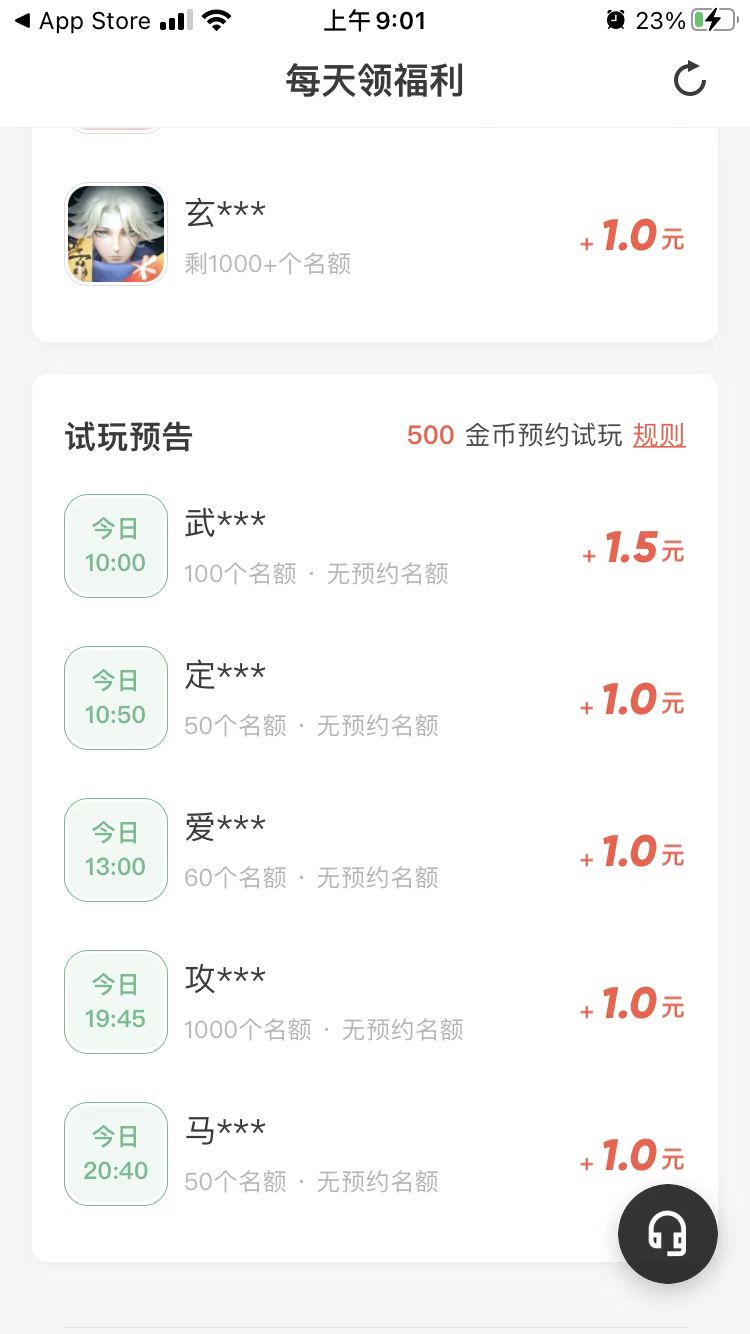Tap the 今日 19:45 badge beside 攻***
Screen dimensions: 750x1334
click(x=116, y=1002)
